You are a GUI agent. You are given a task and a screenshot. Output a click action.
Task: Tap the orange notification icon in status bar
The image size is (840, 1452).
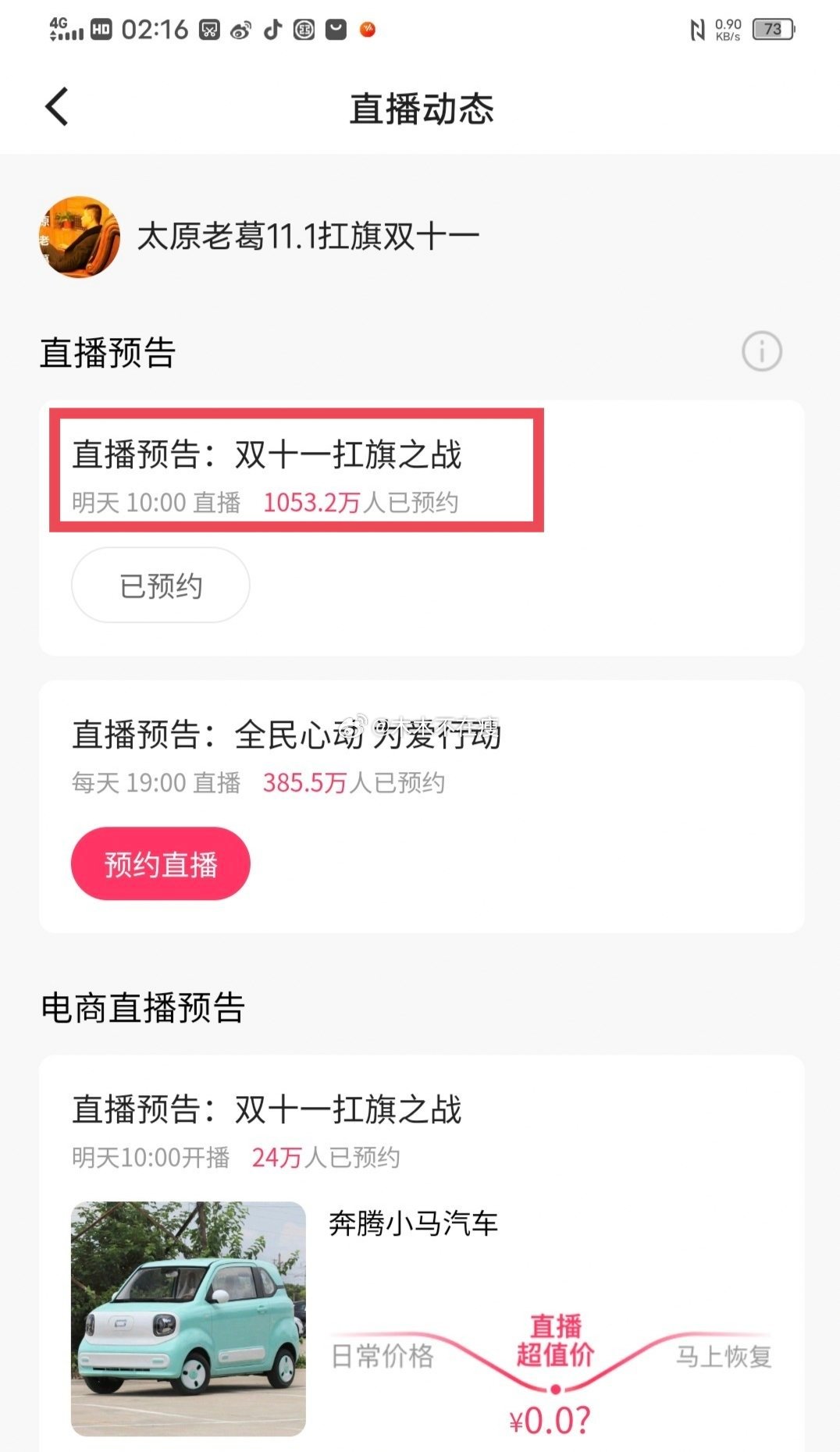click(x=367, y=28)
